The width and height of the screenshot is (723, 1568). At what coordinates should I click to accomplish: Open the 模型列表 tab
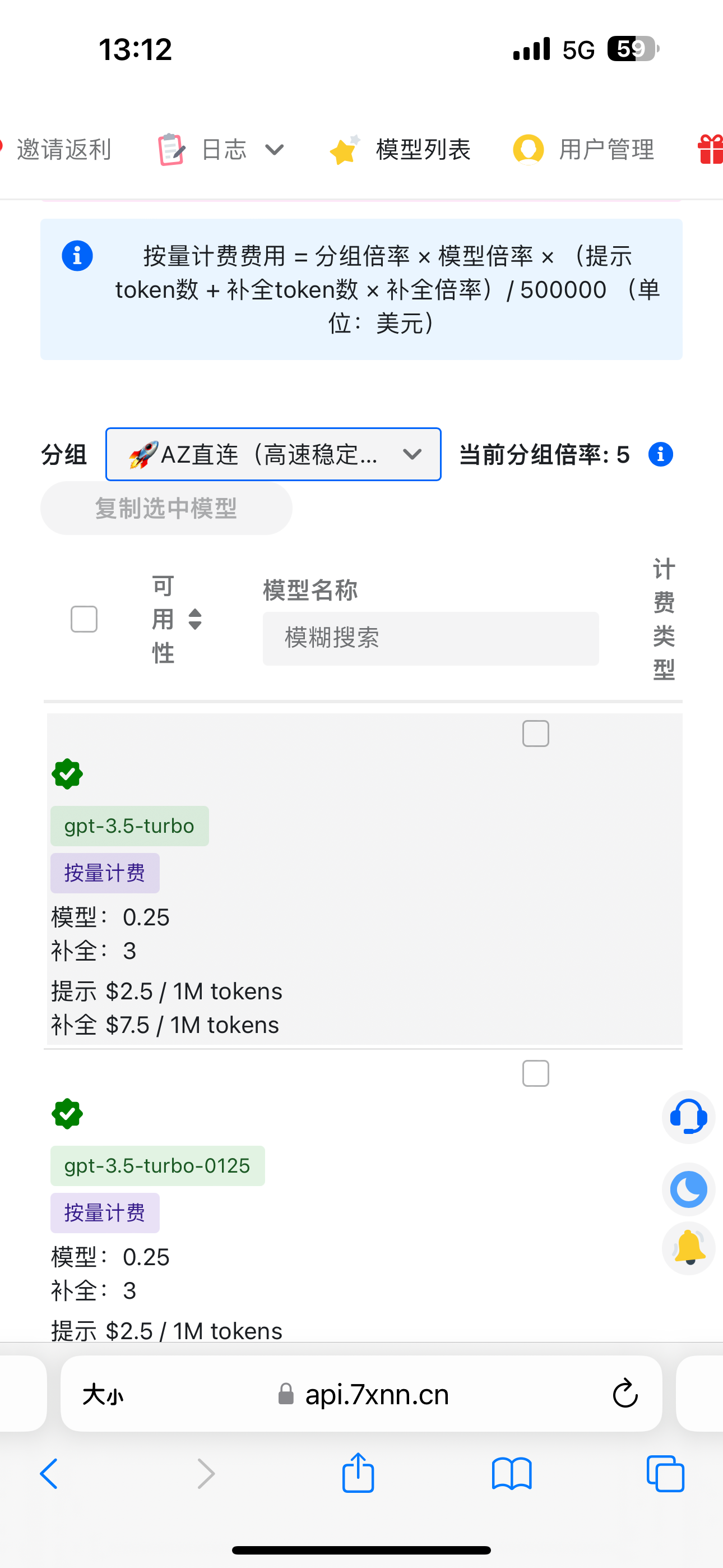tap(400, 150)
